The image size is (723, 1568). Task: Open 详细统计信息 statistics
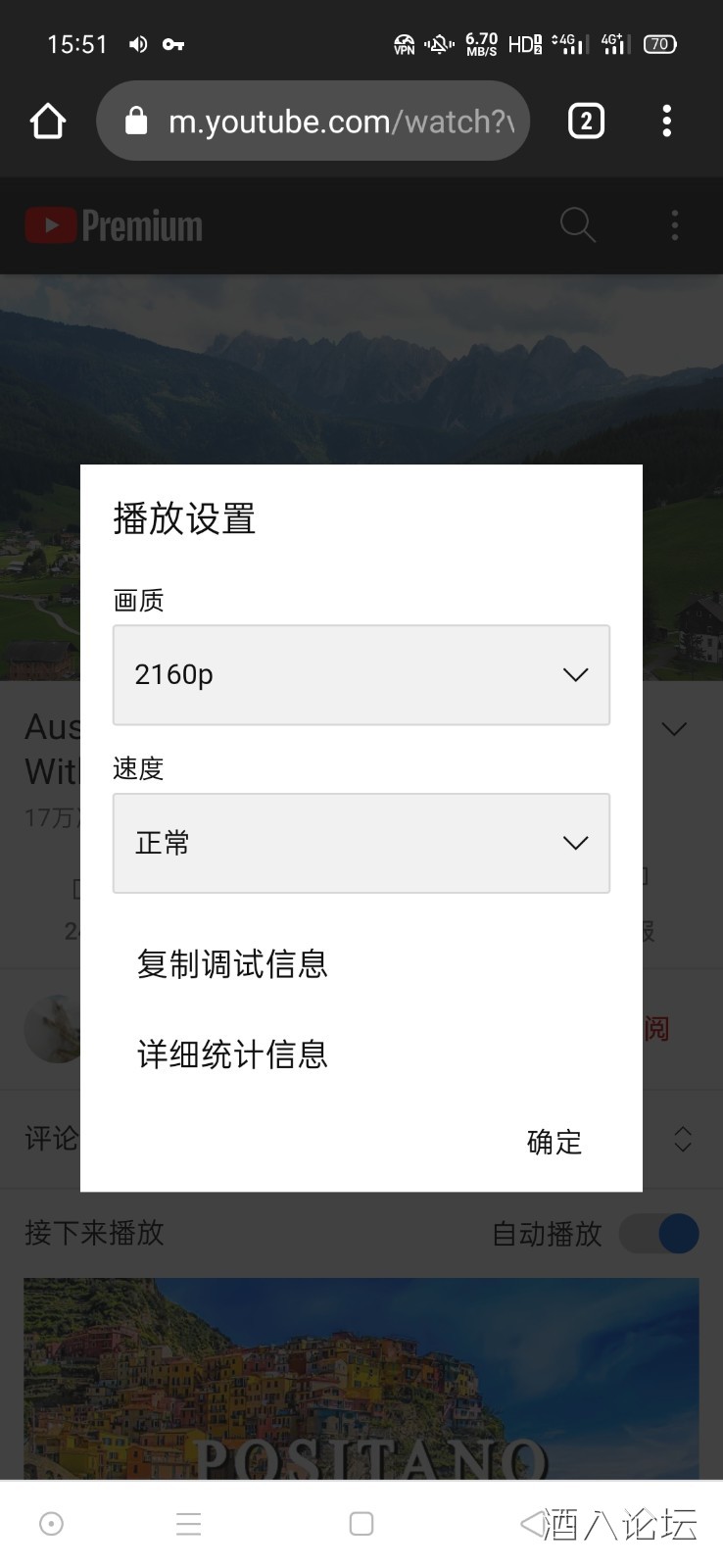(x=231, y=1054)
